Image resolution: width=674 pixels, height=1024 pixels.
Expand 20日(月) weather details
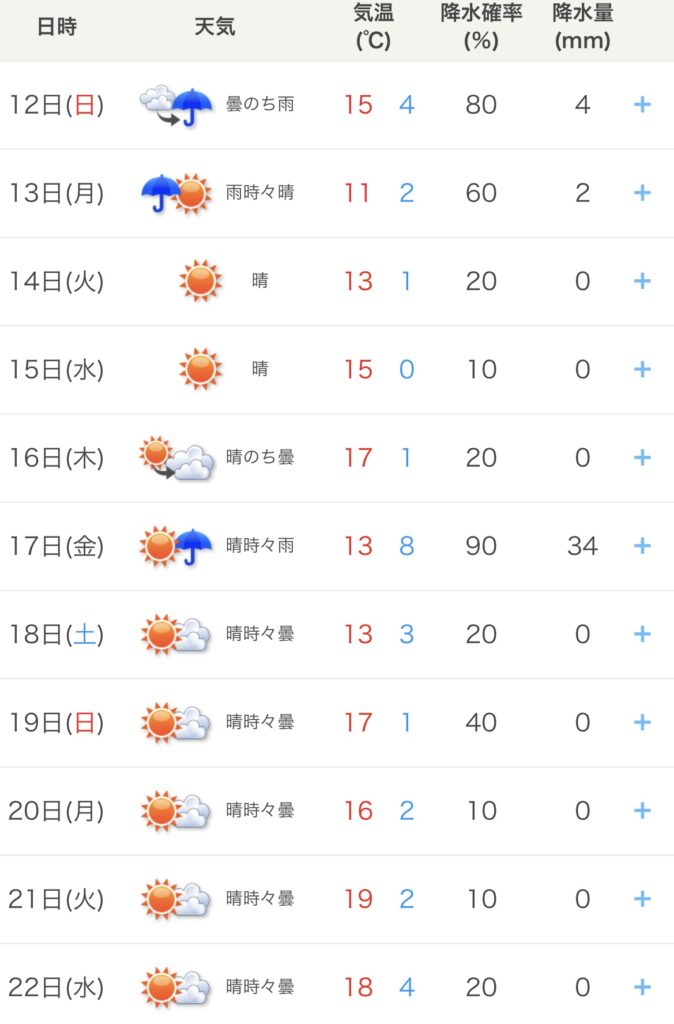point(642,810)
